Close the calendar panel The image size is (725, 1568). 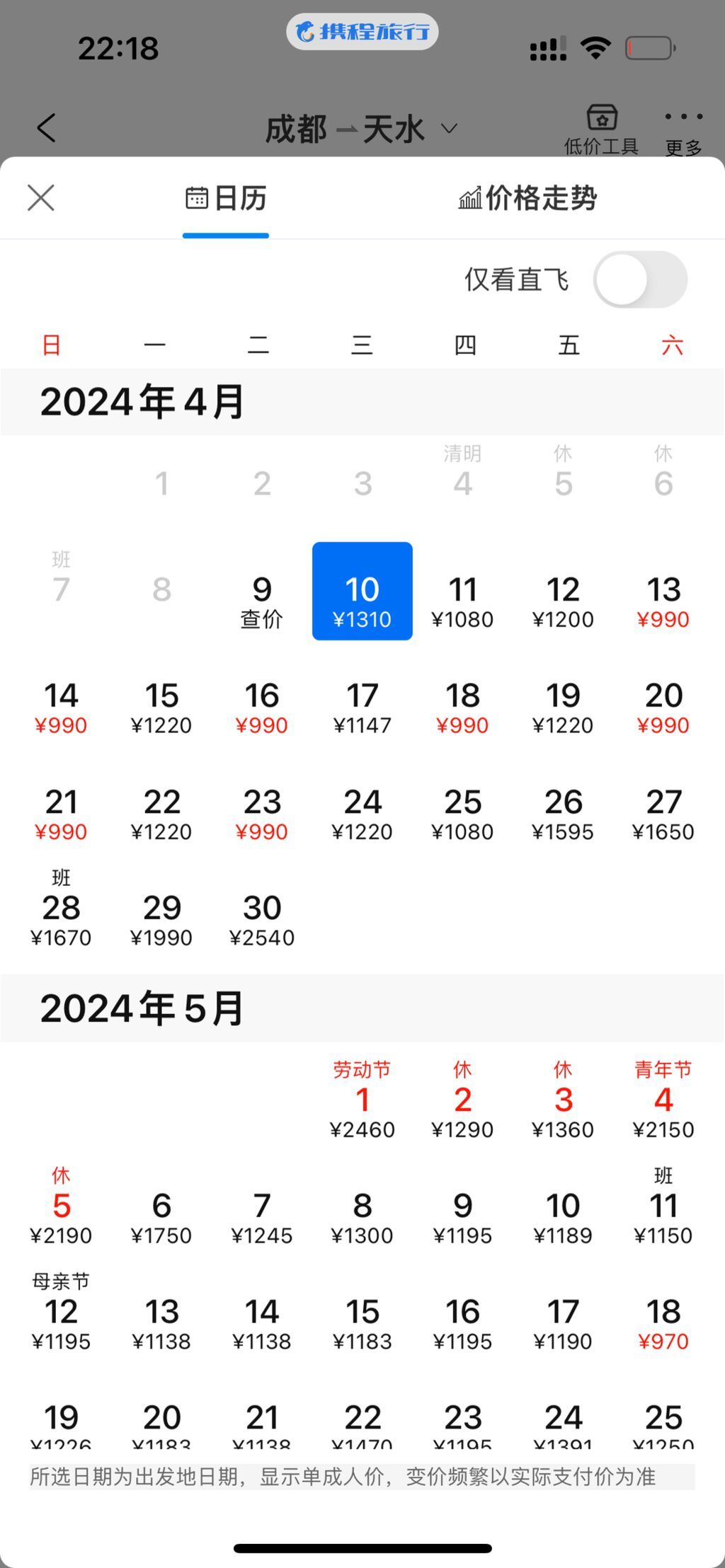(41, 198)
